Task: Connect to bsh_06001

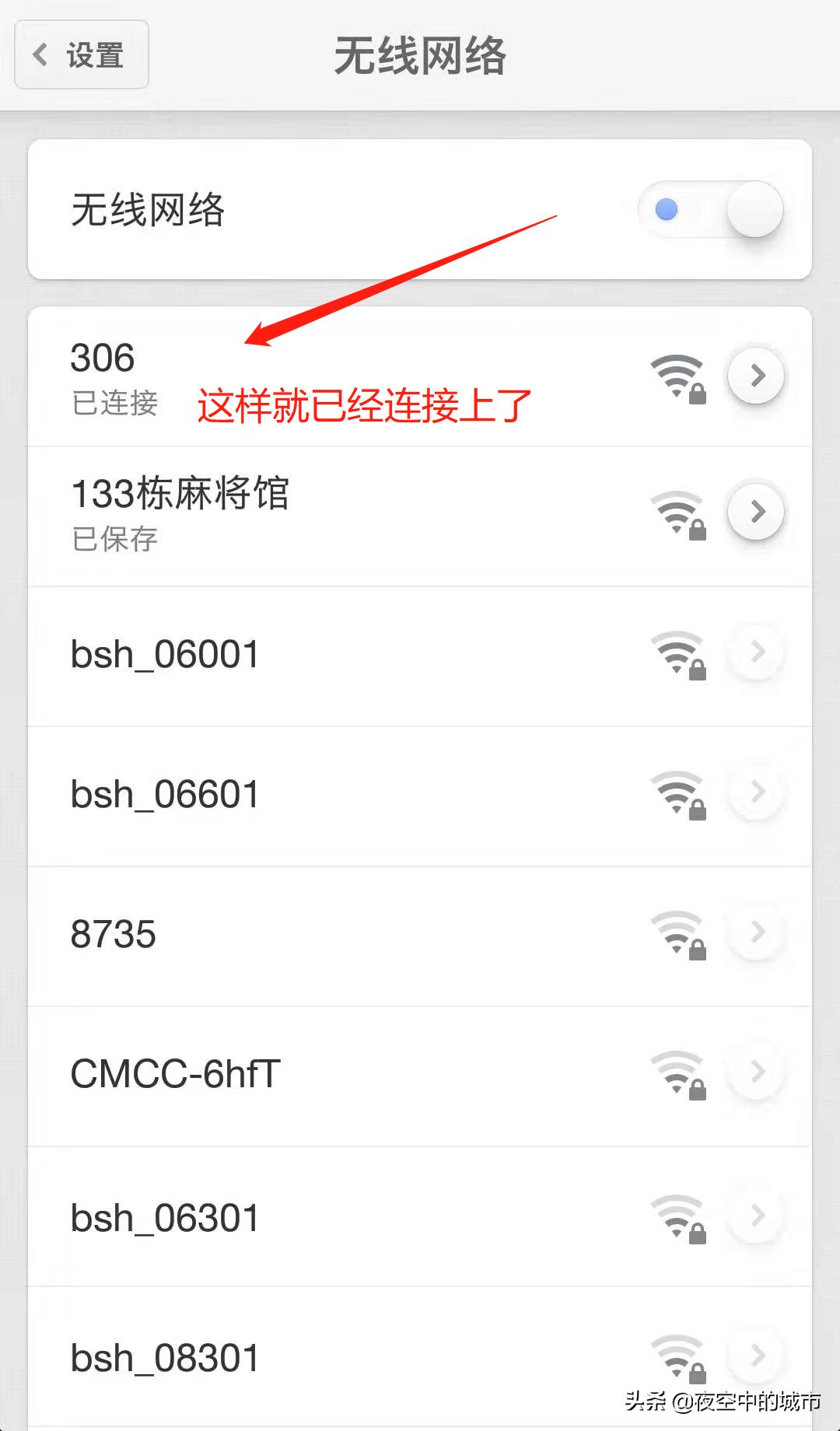Action: click(420, 656)
